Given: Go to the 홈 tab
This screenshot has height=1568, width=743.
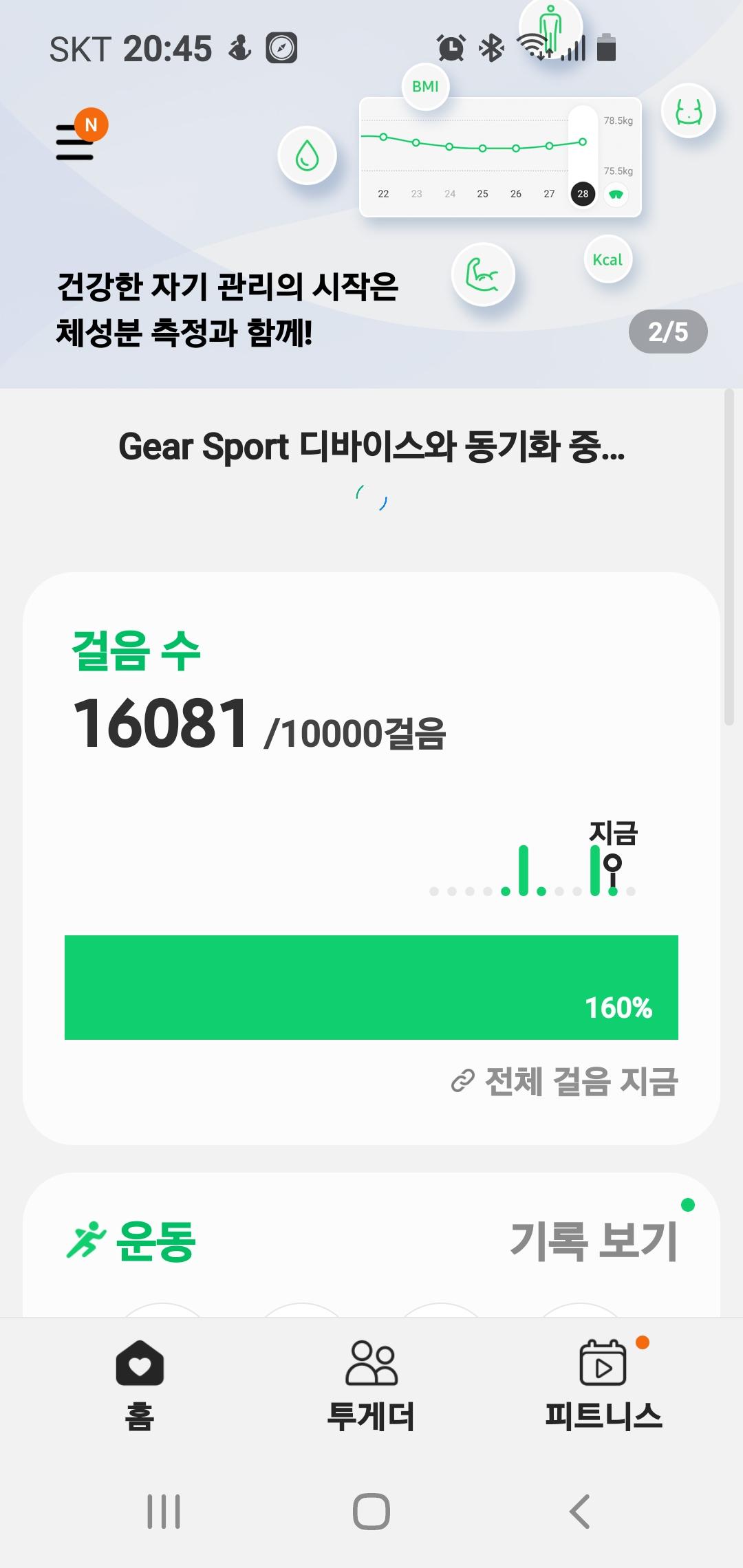Looking at the screenshot, I should (140, 1384).
